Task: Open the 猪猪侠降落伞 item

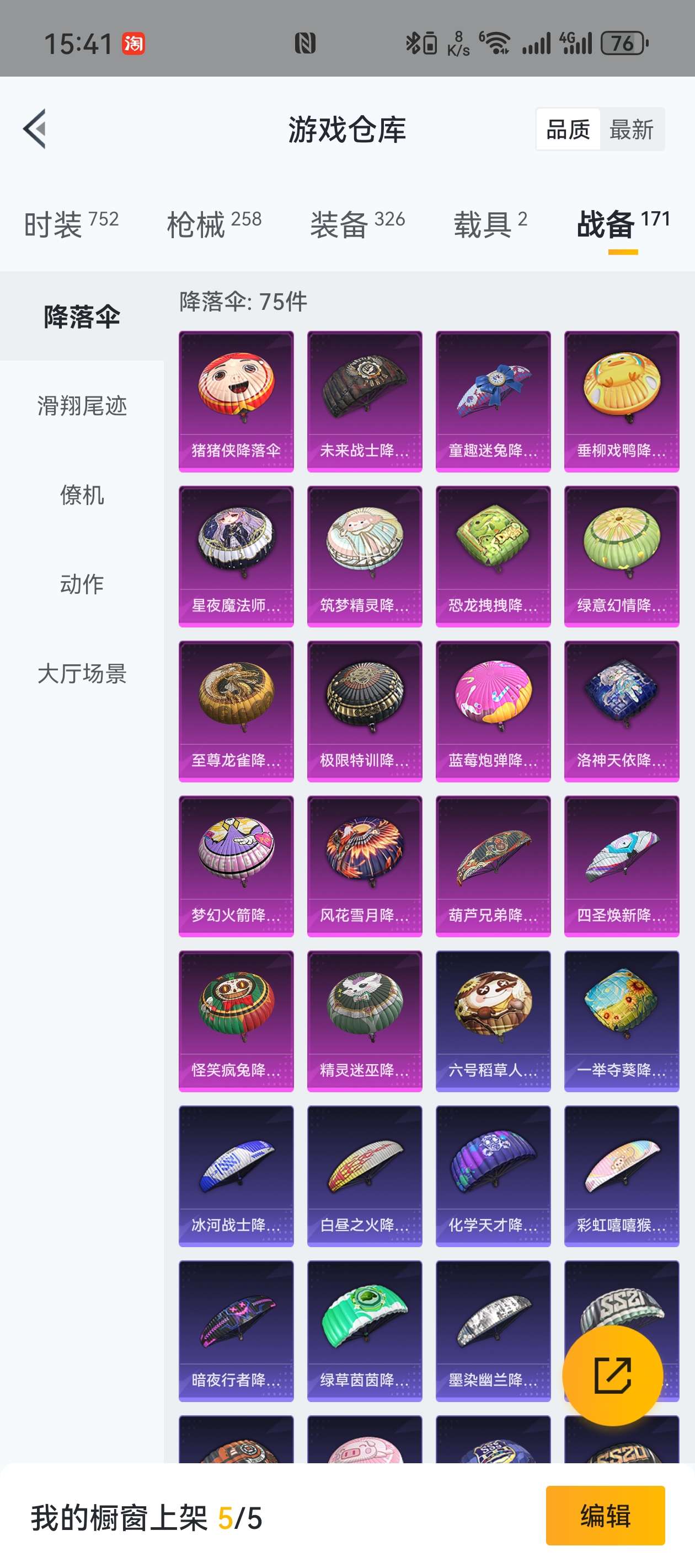Action: pyautogui.click(x=236, y=401)
